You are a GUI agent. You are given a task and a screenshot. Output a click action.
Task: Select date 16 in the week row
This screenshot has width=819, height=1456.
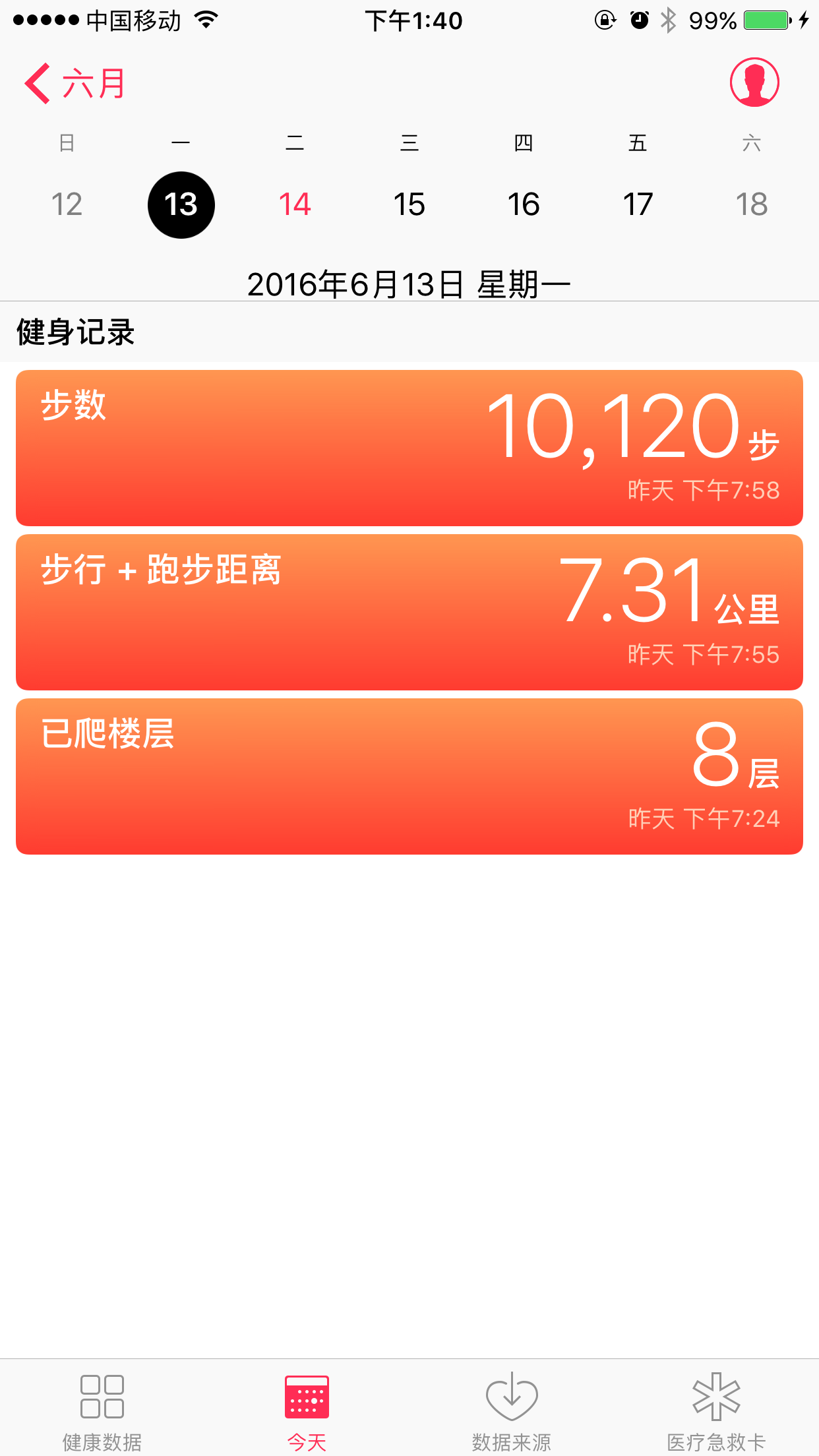(x=524, y=204)
